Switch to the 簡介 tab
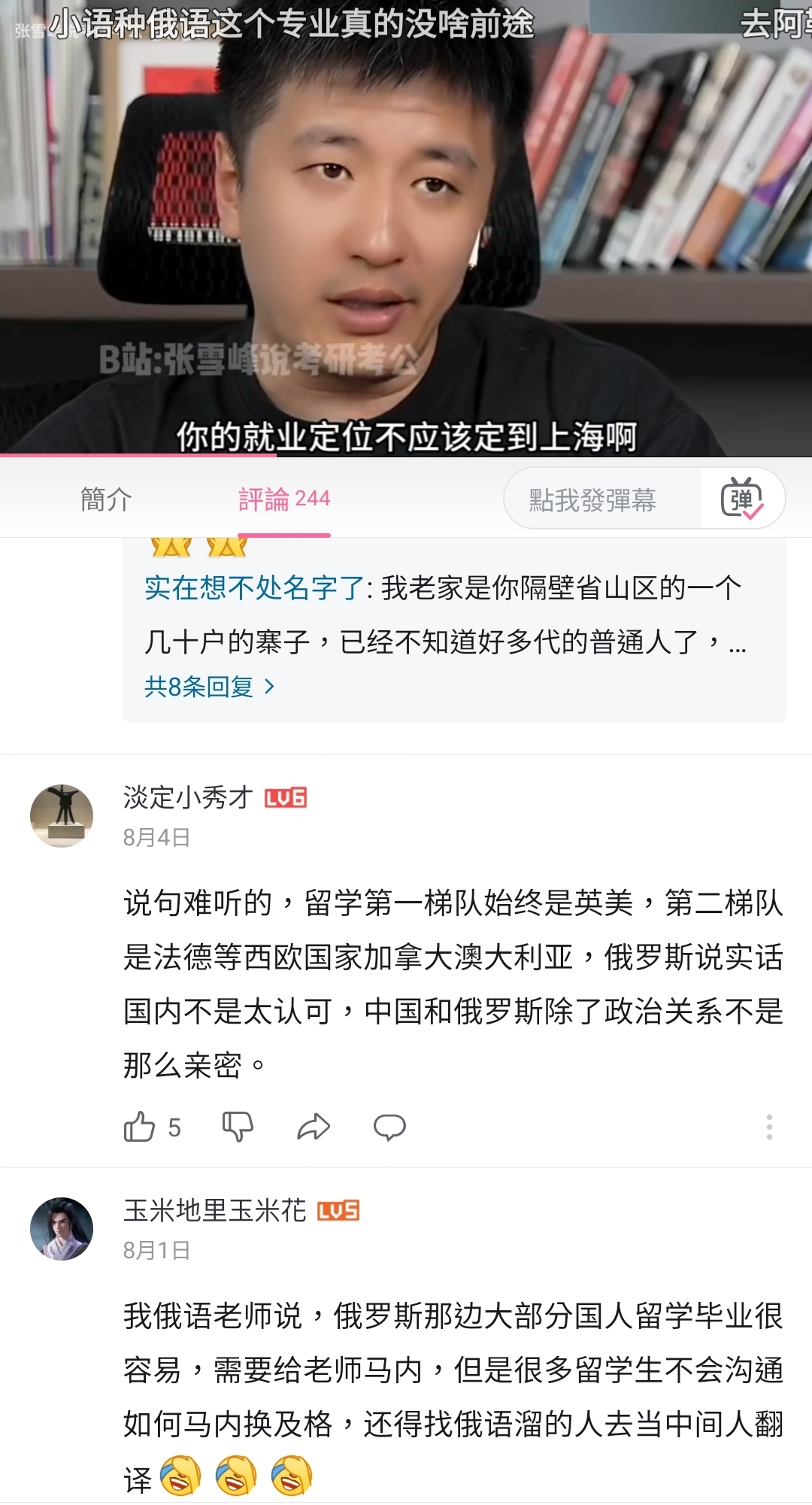The height and width of the screenshot is (1505, 812). pos(106,499)
